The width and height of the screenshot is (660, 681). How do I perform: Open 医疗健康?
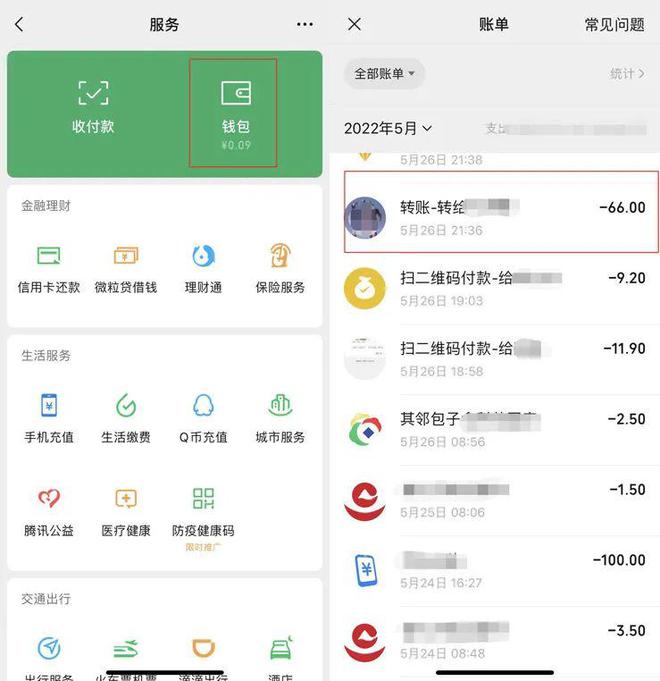pyautogui.click(x=126, y=511)
